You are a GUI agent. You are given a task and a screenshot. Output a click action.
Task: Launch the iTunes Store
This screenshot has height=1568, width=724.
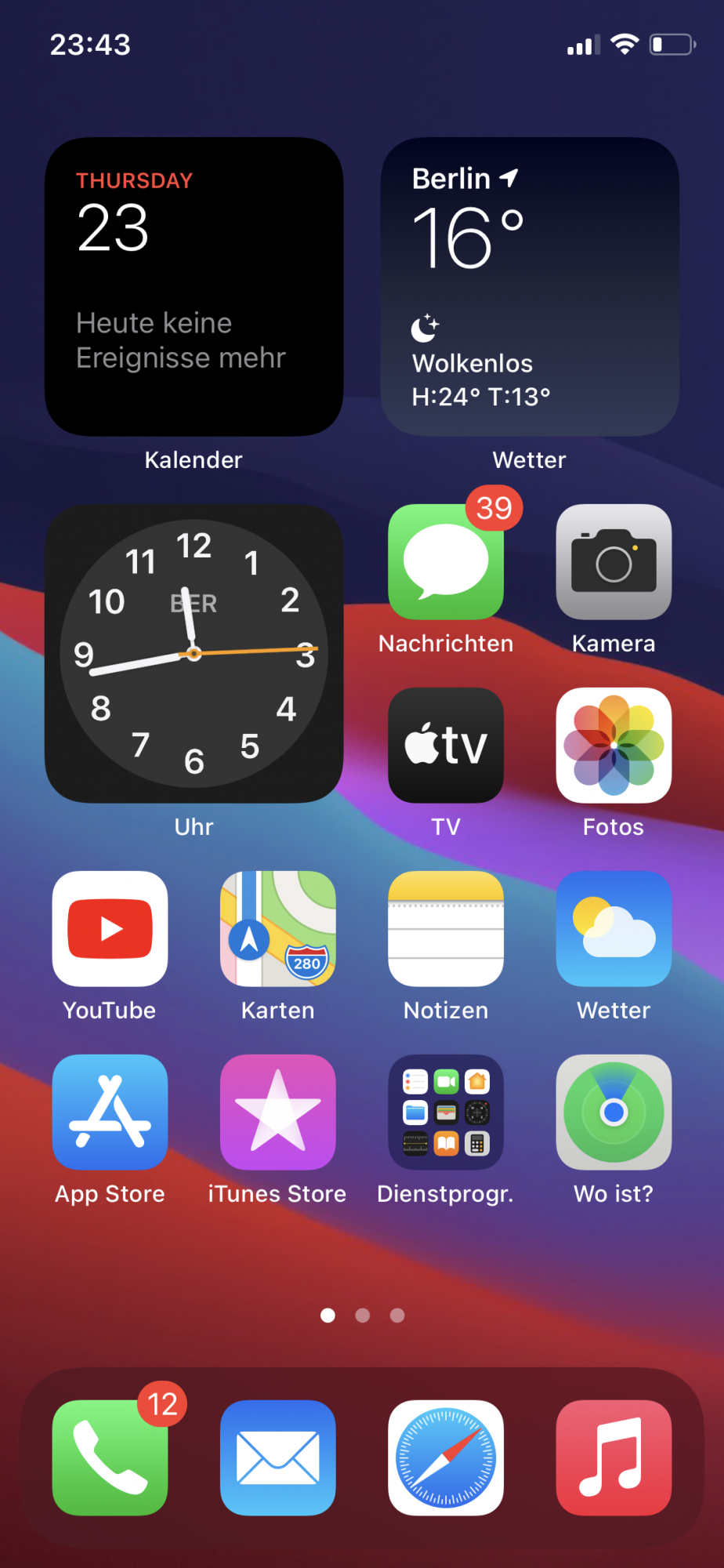point(278,1112)
